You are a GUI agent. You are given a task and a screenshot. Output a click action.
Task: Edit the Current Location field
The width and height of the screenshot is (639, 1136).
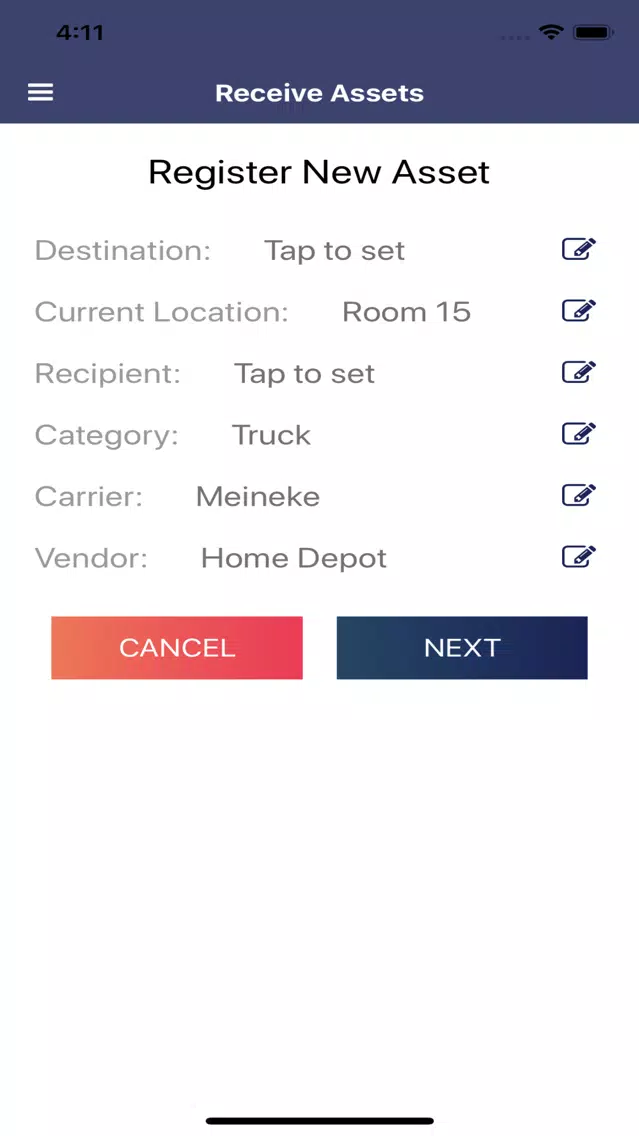point(579,311)
